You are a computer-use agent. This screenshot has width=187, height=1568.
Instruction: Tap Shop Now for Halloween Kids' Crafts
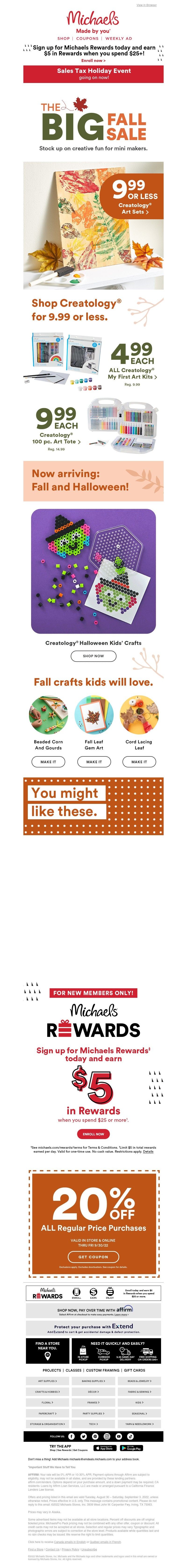tap(93, 656)
